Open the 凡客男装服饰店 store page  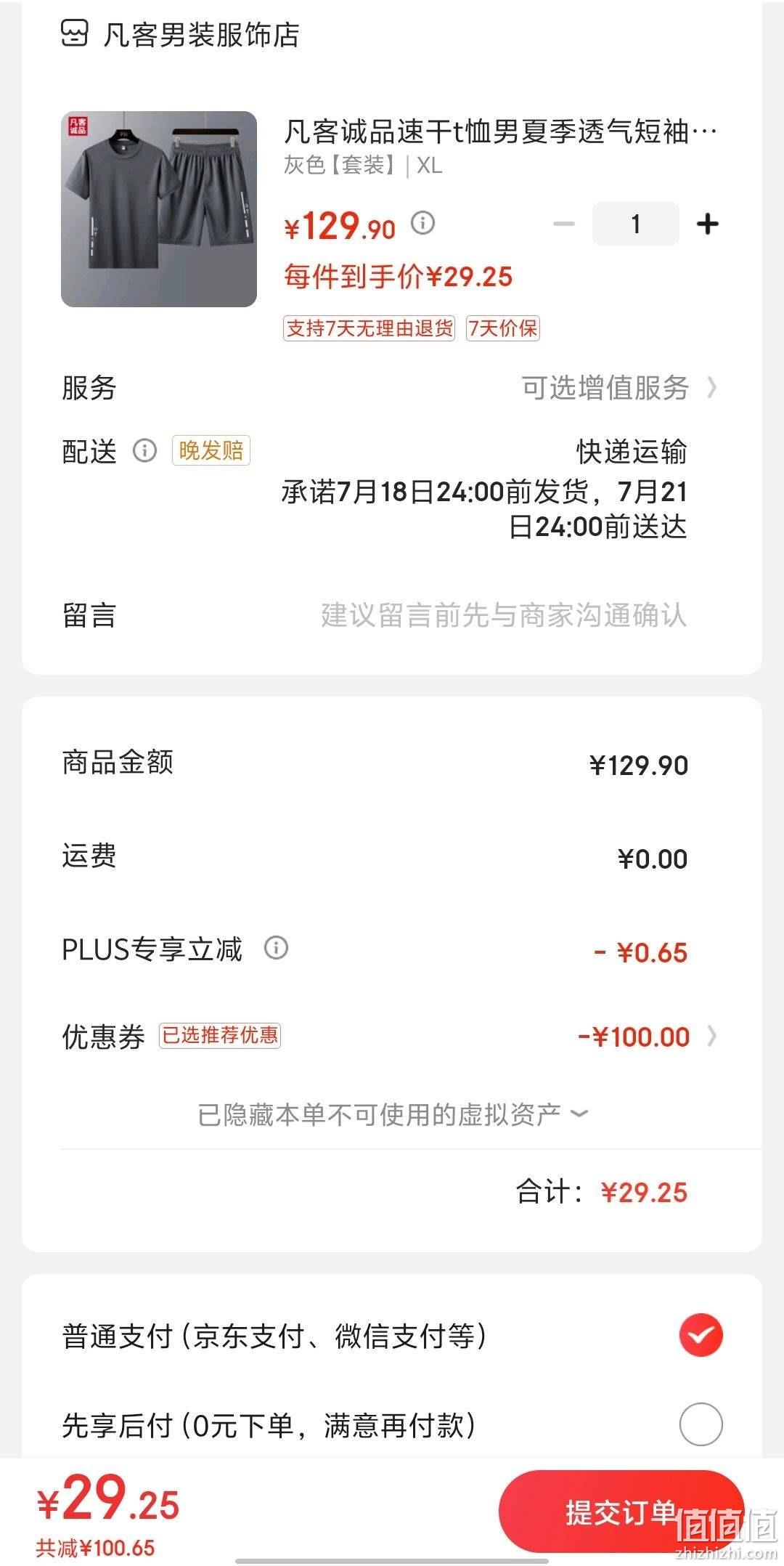[180, 34]
